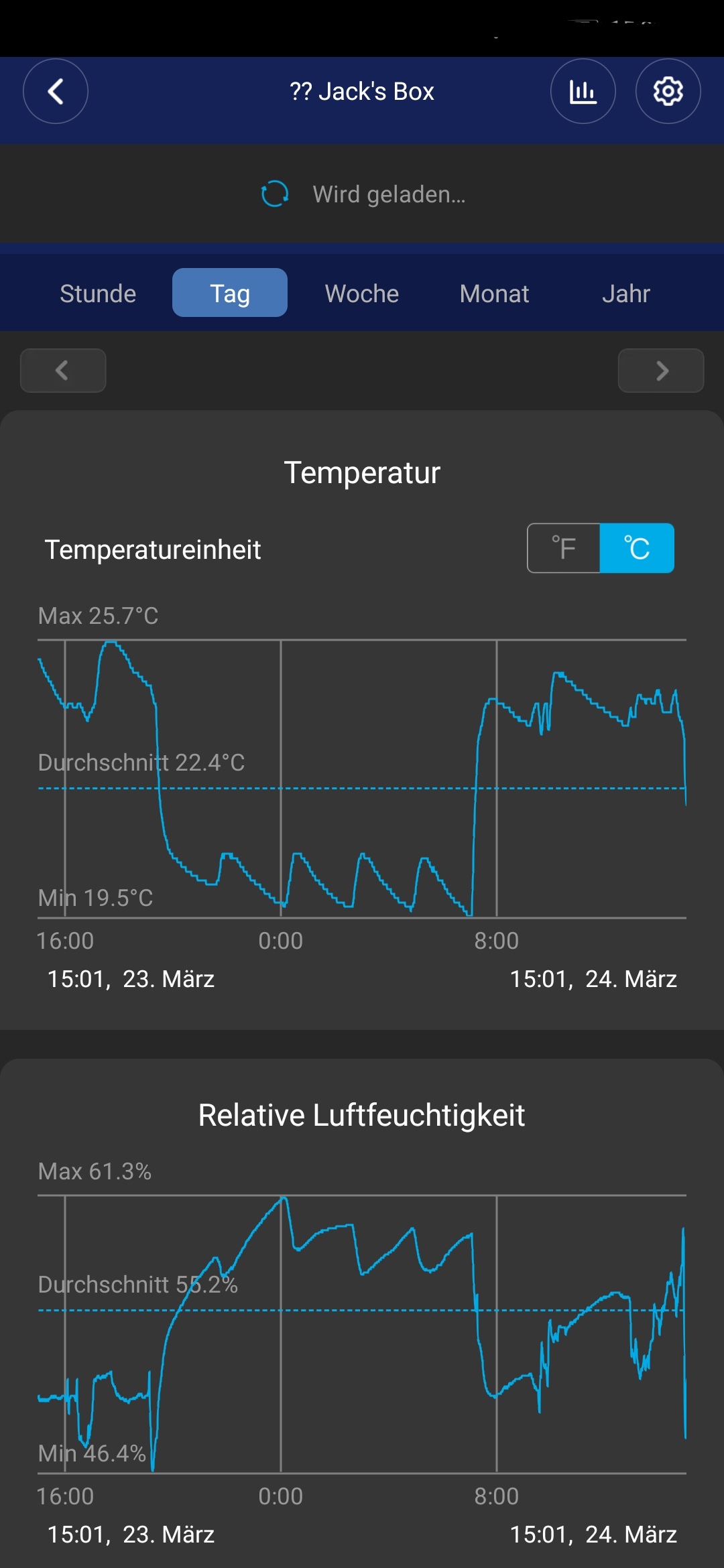Open device settings gear
Image resolution: width=724 pixels, height=1568 pixels.
click(668, 91)
